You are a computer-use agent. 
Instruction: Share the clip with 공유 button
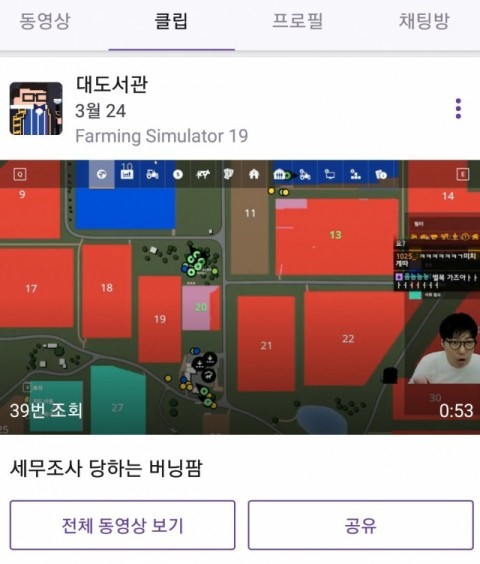tap(361, 525)
